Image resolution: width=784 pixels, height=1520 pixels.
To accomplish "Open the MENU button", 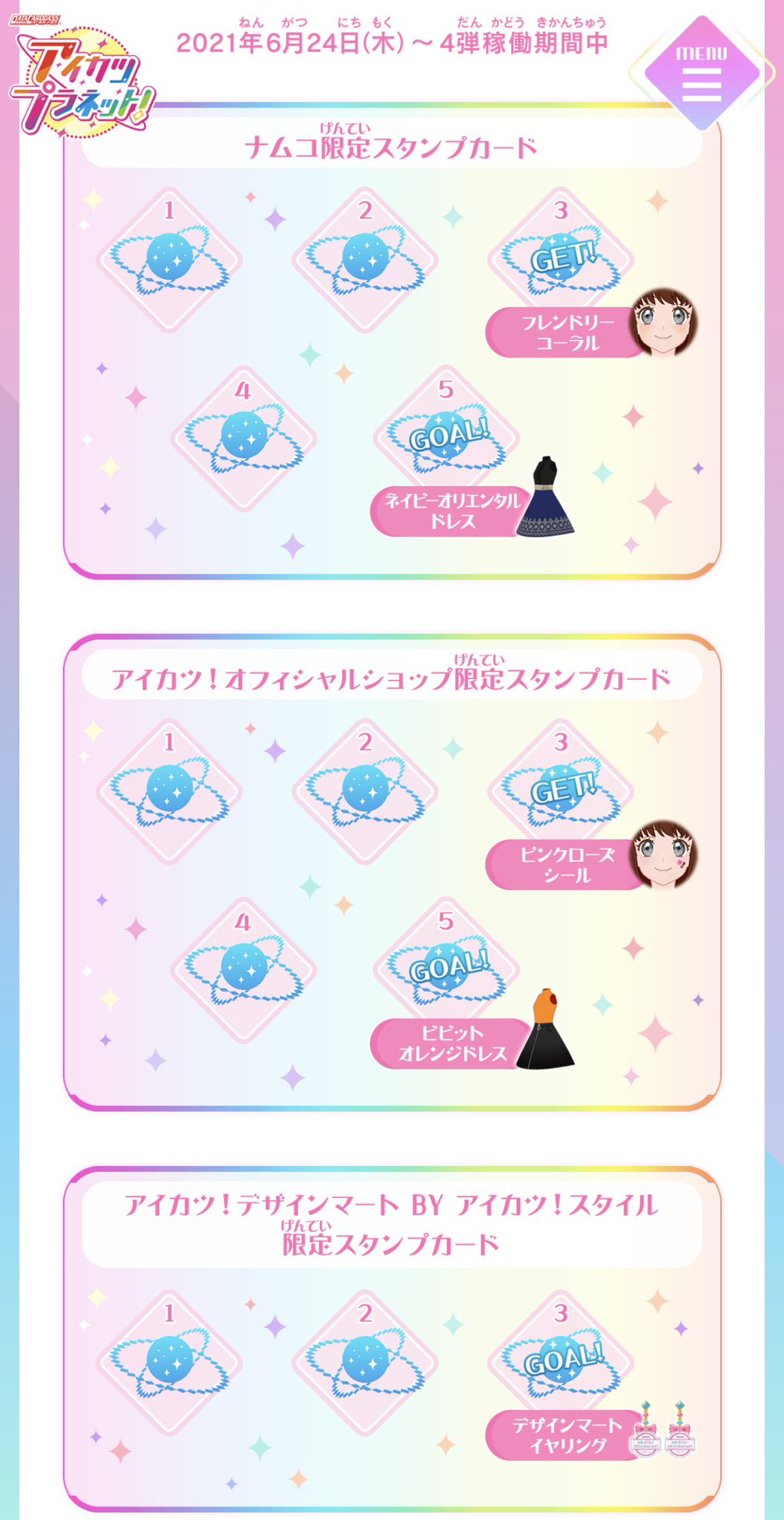I will point(702,73).
